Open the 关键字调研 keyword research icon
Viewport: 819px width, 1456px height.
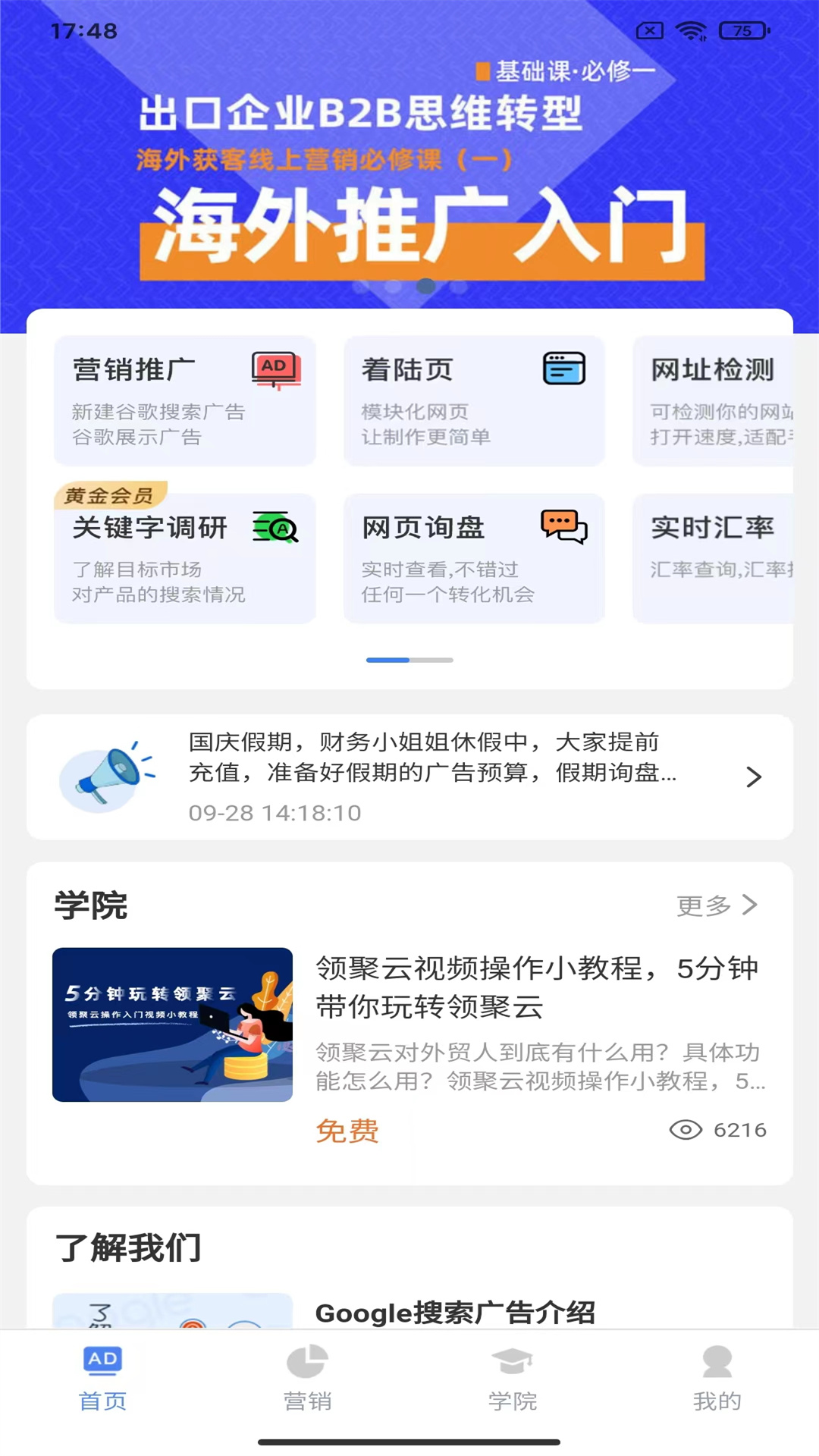click(x=276, y=527)
